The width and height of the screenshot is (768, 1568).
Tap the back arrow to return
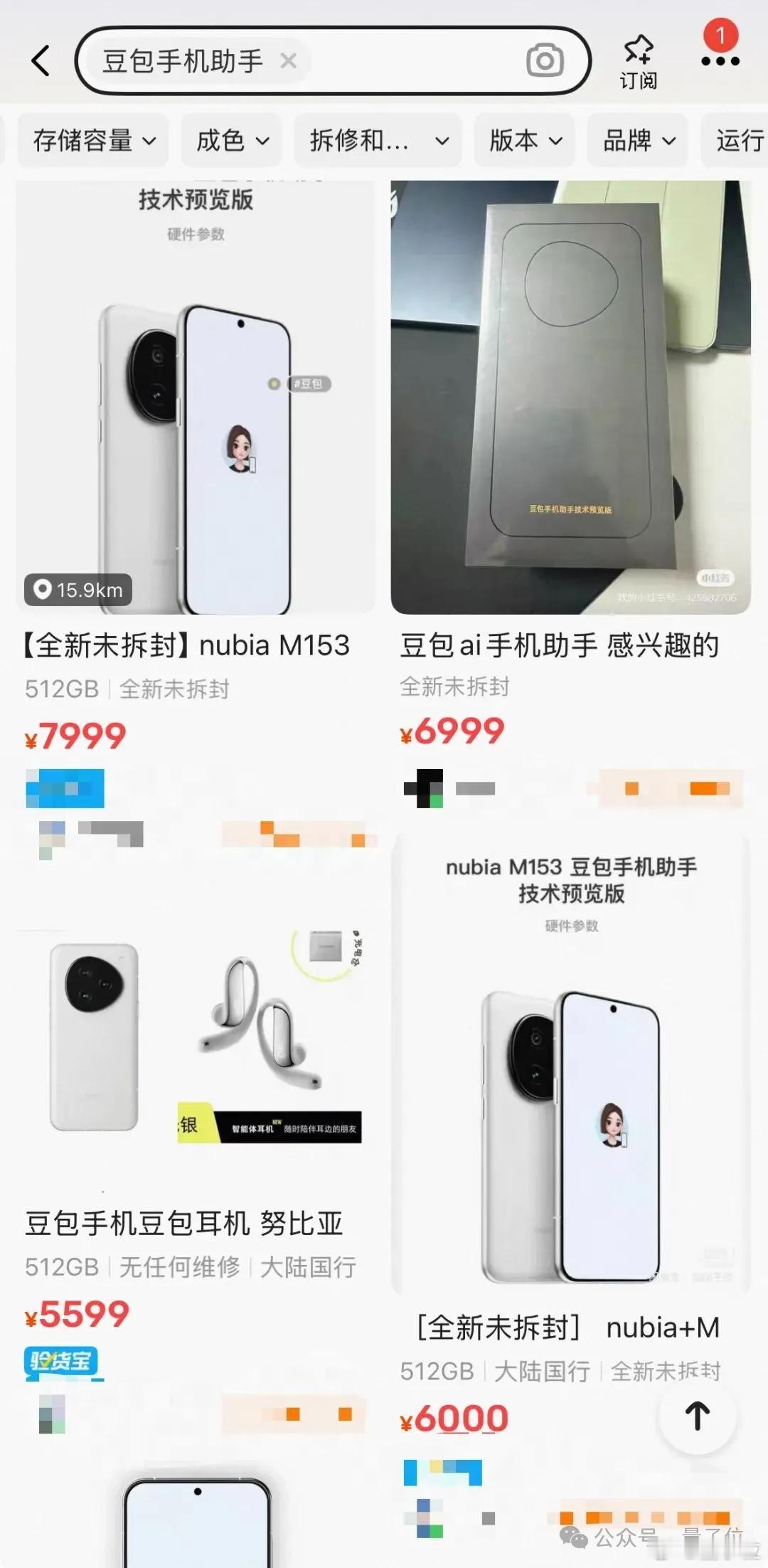pos(40,62)
